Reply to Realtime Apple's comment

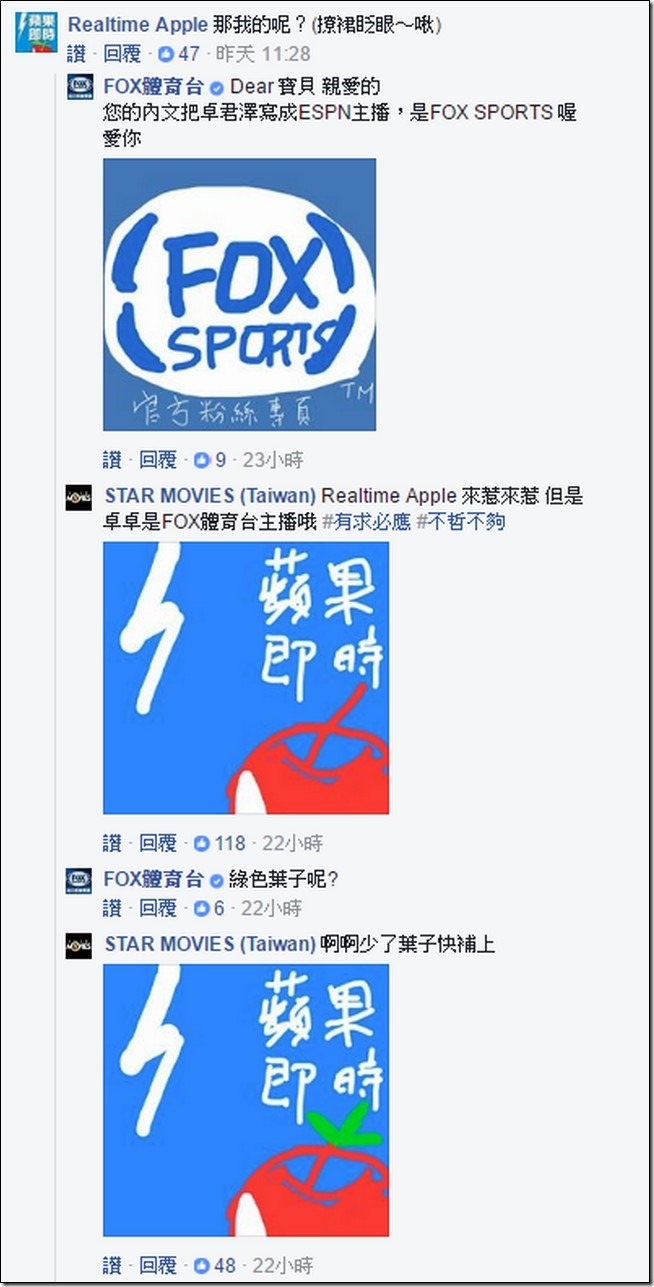click(x=122, y=54)
